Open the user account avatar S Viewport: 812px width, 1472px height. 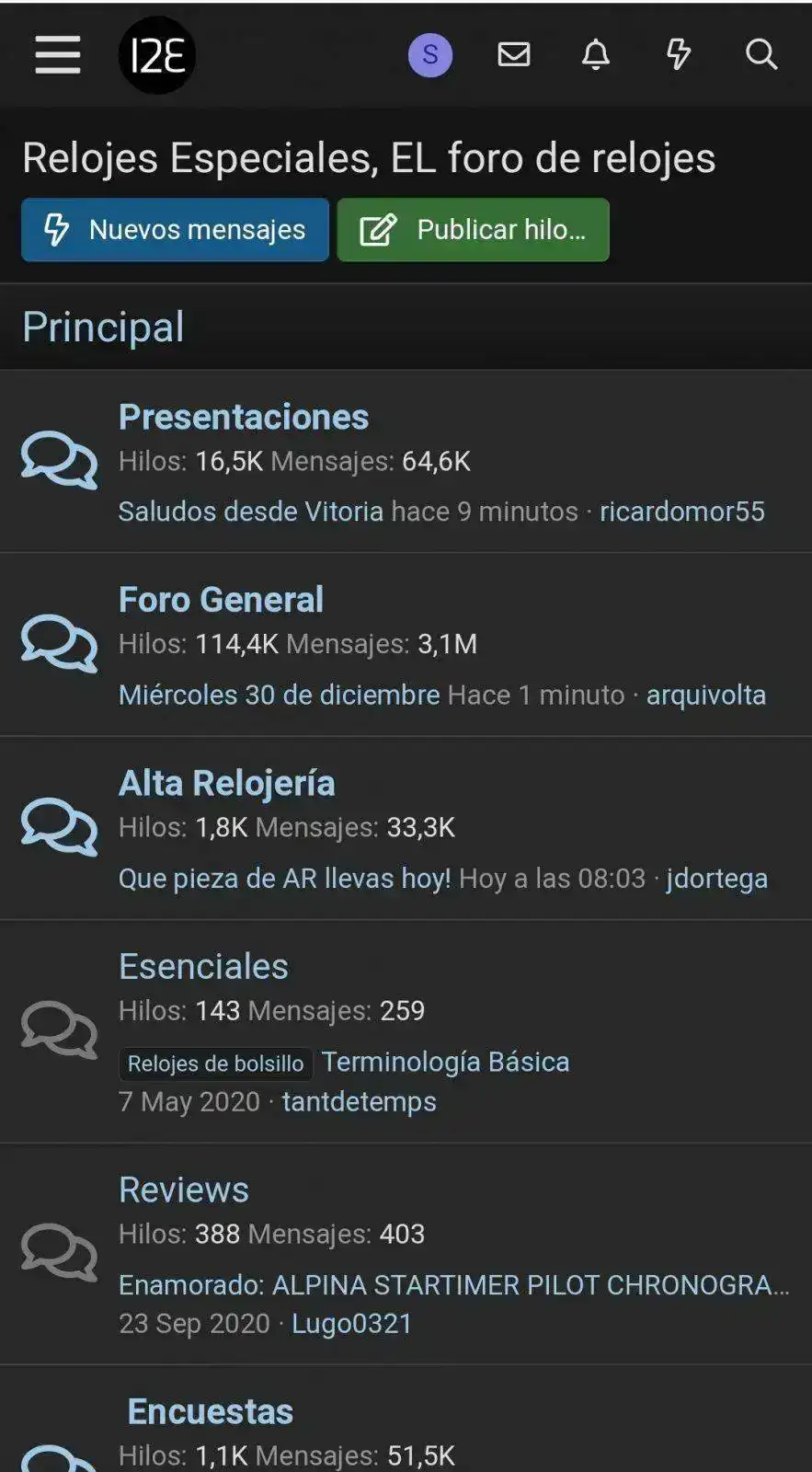coord(429,55)
